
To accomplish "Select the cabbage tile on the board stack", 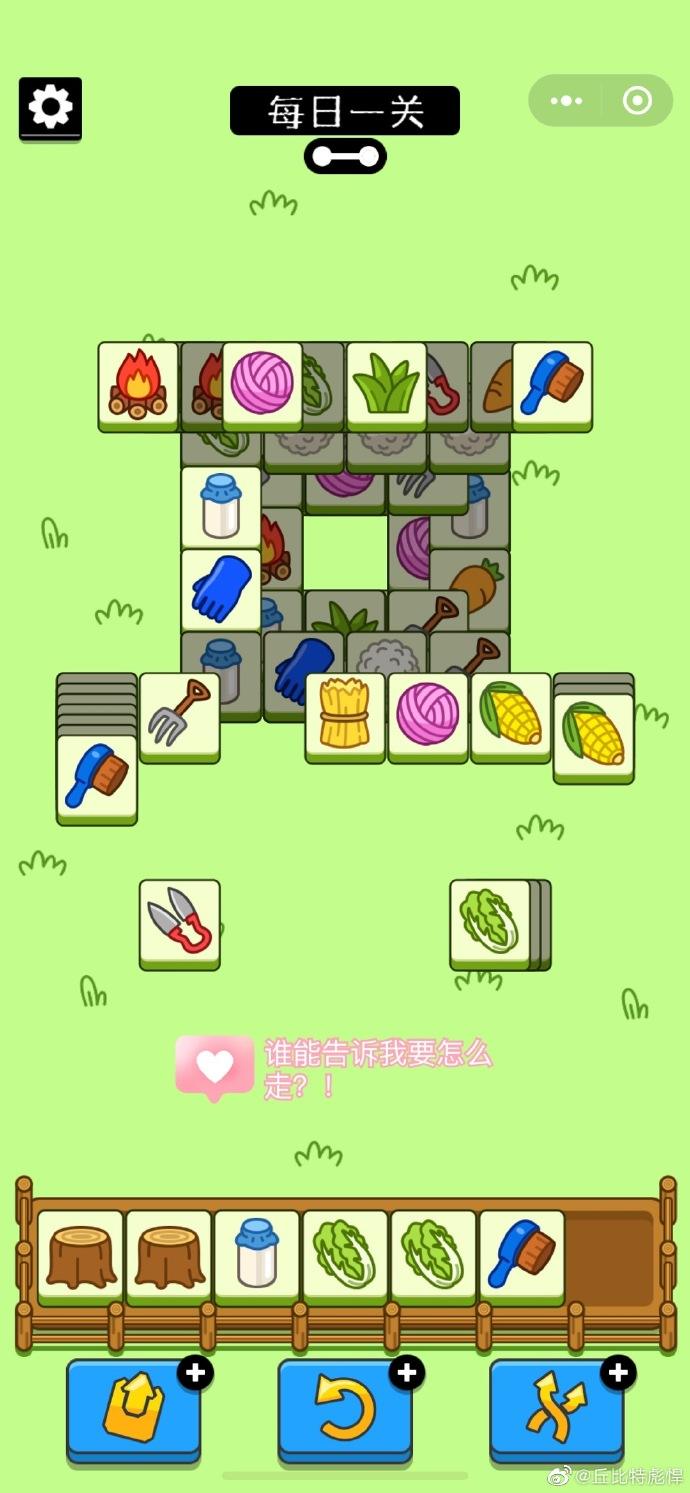I will (489, 921).
